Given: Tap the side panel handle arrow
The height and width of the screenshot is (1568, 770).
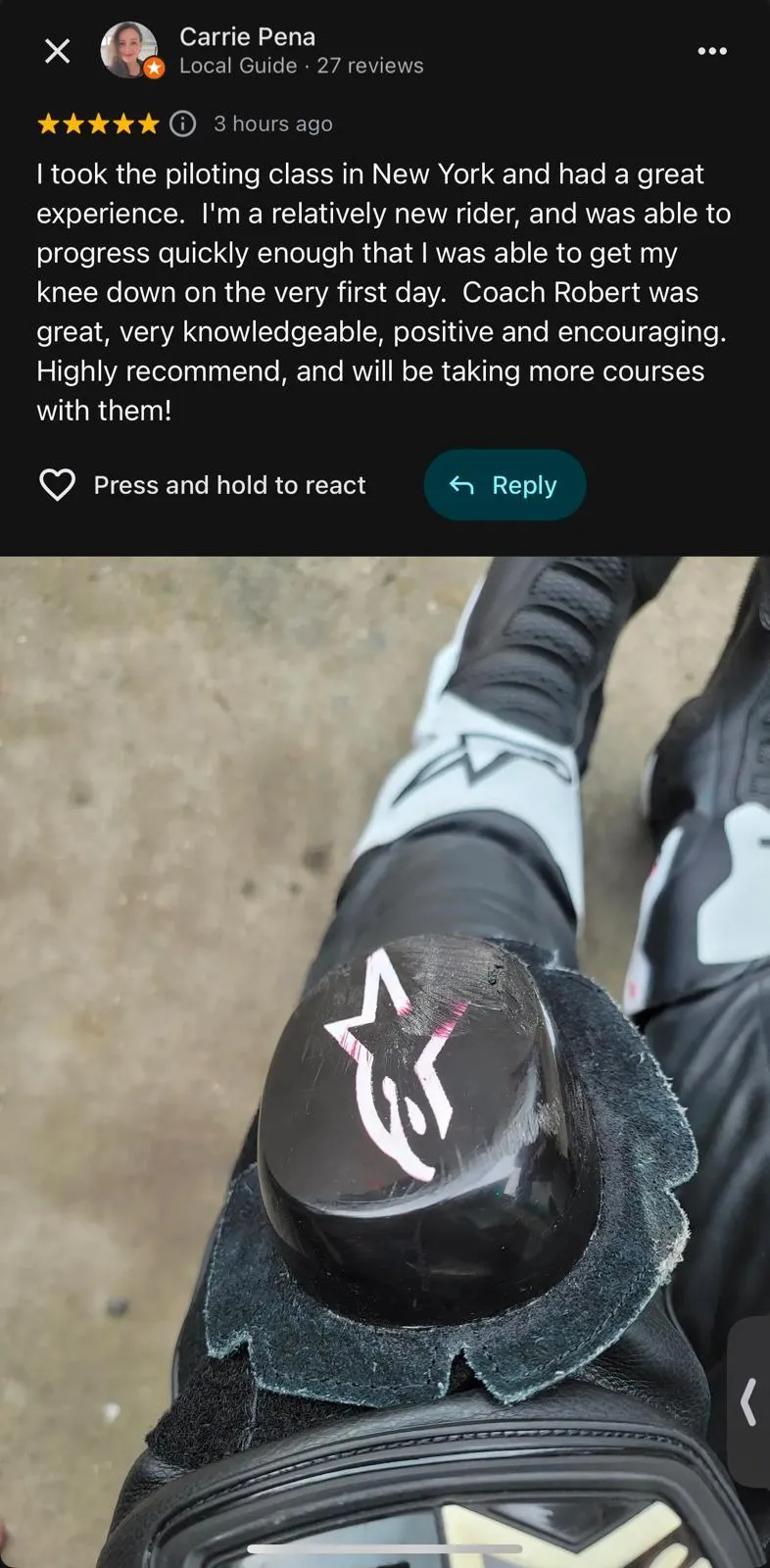Looking at the screenshot, I should click(749, 1401).
